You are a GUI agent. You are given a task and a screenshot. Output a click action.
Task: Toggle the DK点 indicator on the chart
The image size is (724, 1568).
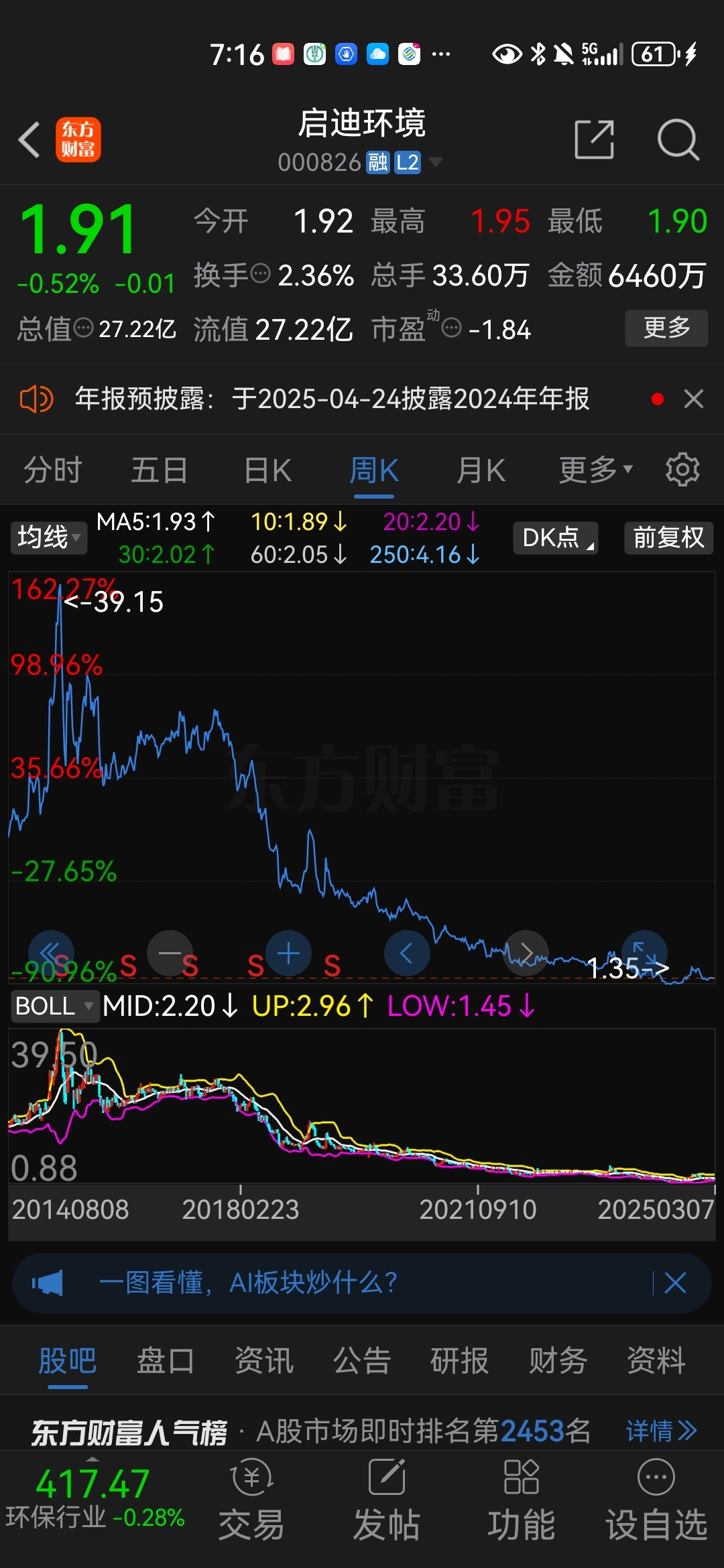pyautogui.click(x=555, y=537)
